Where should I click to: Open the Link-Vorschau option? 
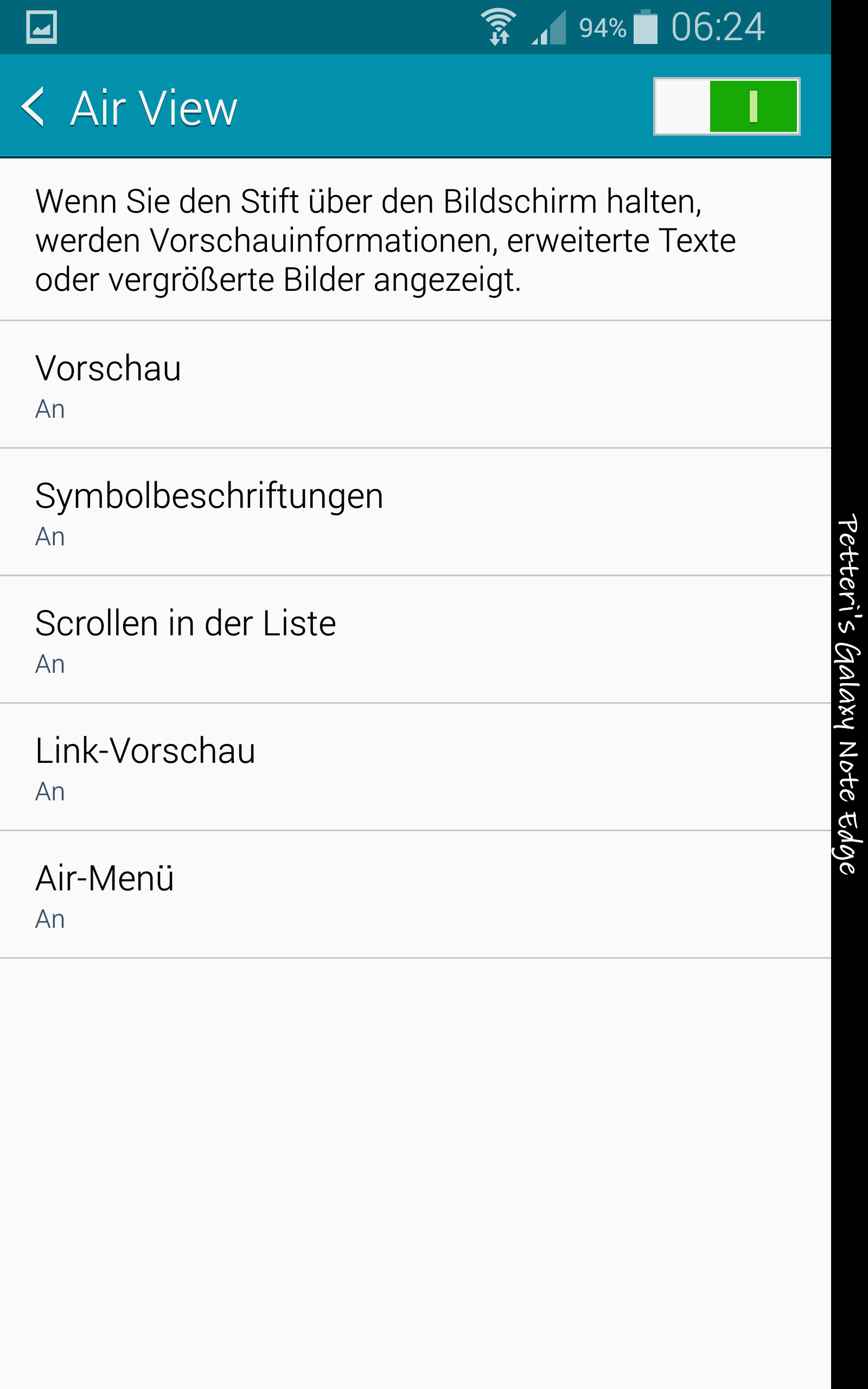416,767
